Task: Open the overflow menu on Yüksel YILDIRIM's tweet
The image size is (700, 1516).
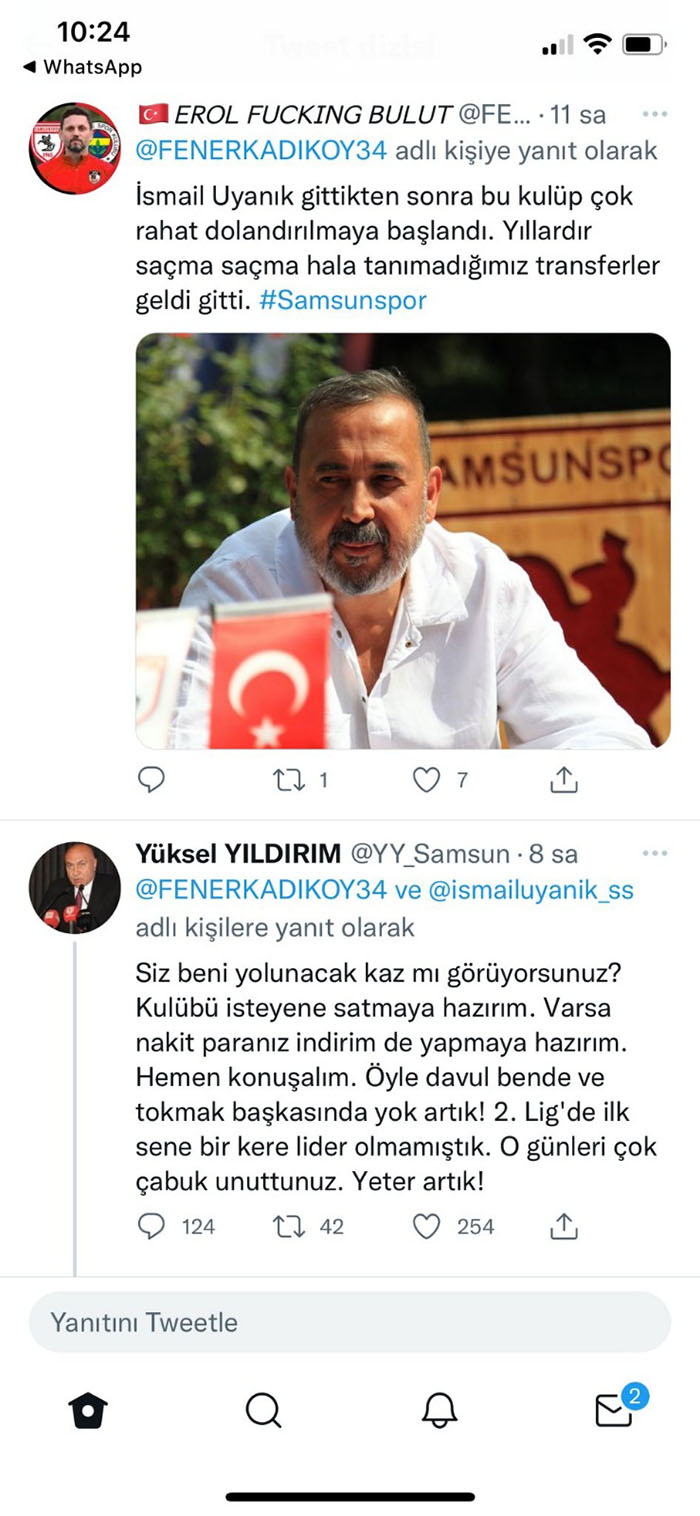Action: (654, 853)
